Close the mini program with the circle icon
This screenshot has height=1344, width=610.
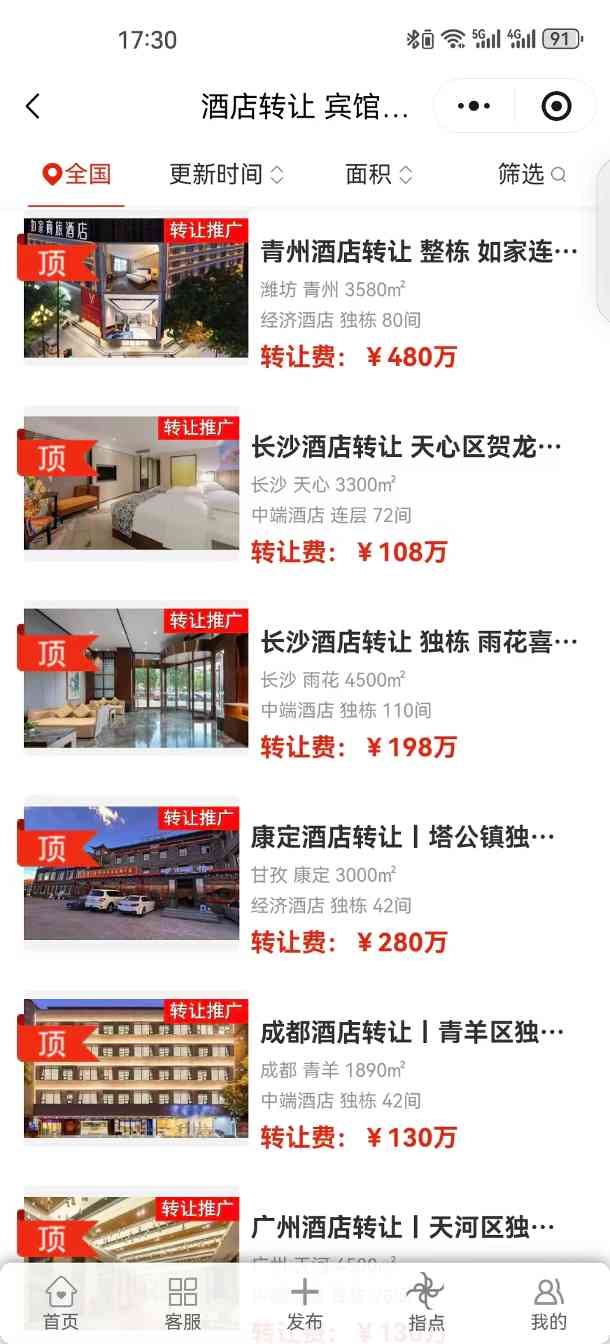[556, 106]
